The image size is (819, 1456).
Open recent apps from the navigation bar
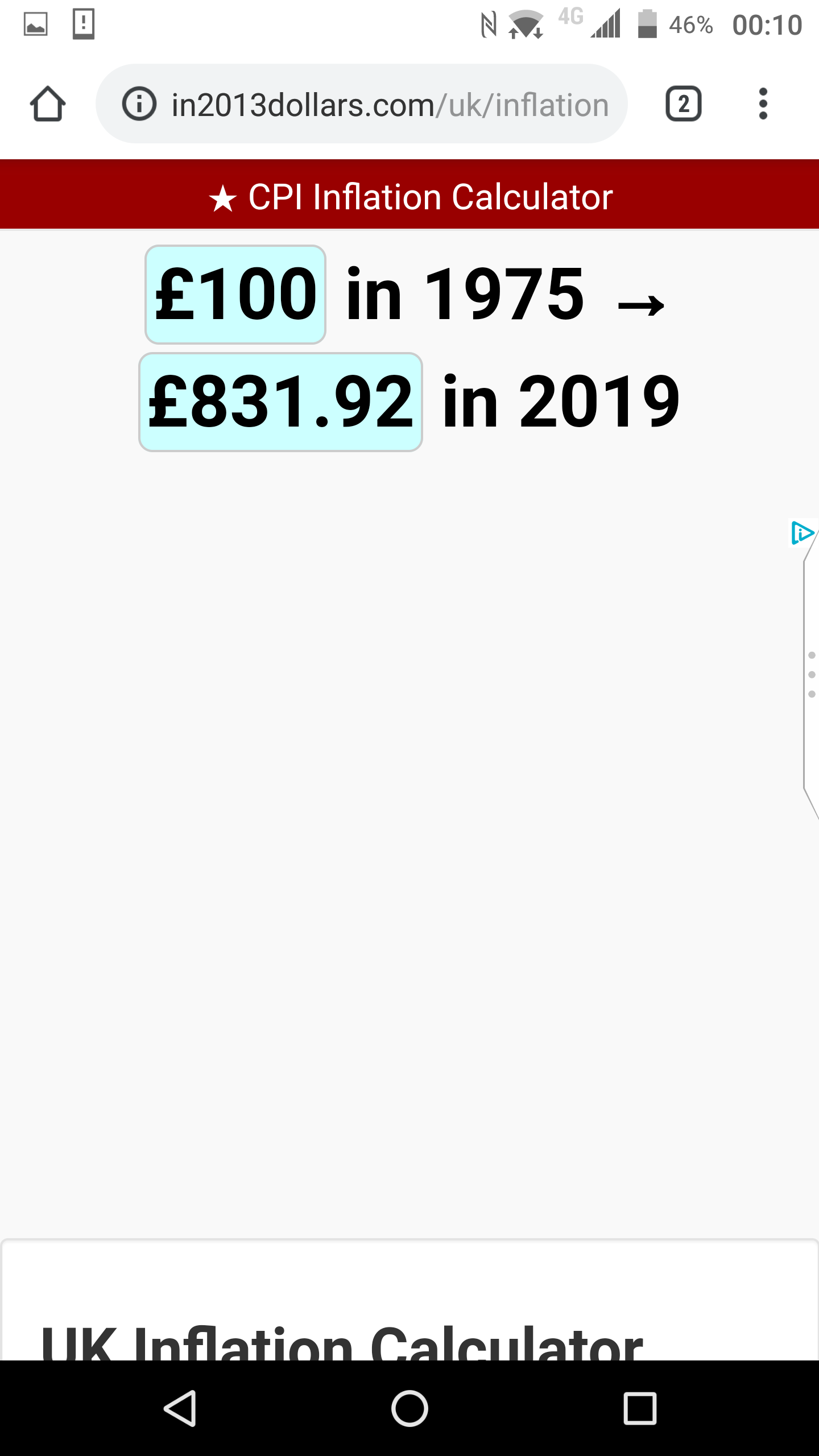pyautogui.click(x=640, y=1408)
